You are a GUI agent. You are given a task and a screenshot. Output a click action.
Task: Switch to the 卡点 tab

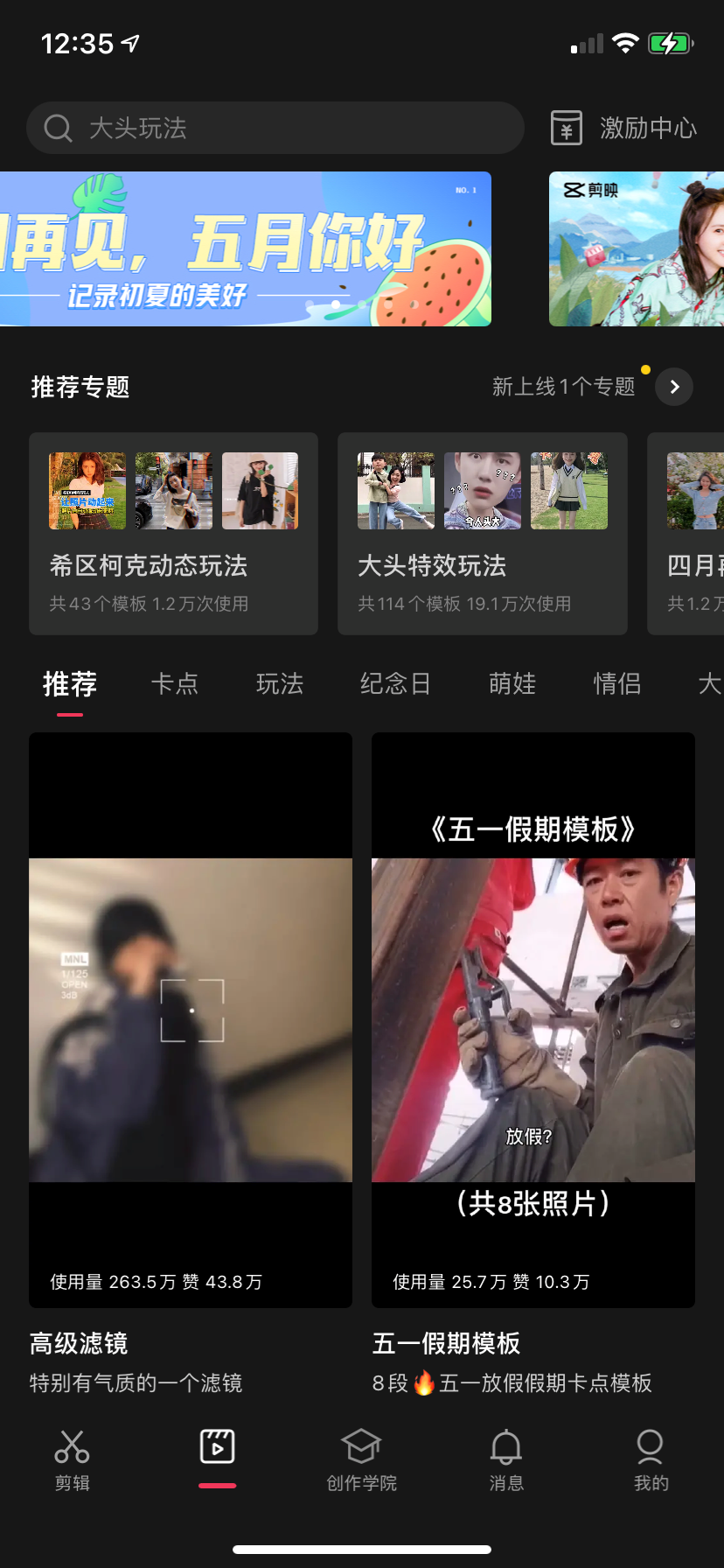[175, 683]
